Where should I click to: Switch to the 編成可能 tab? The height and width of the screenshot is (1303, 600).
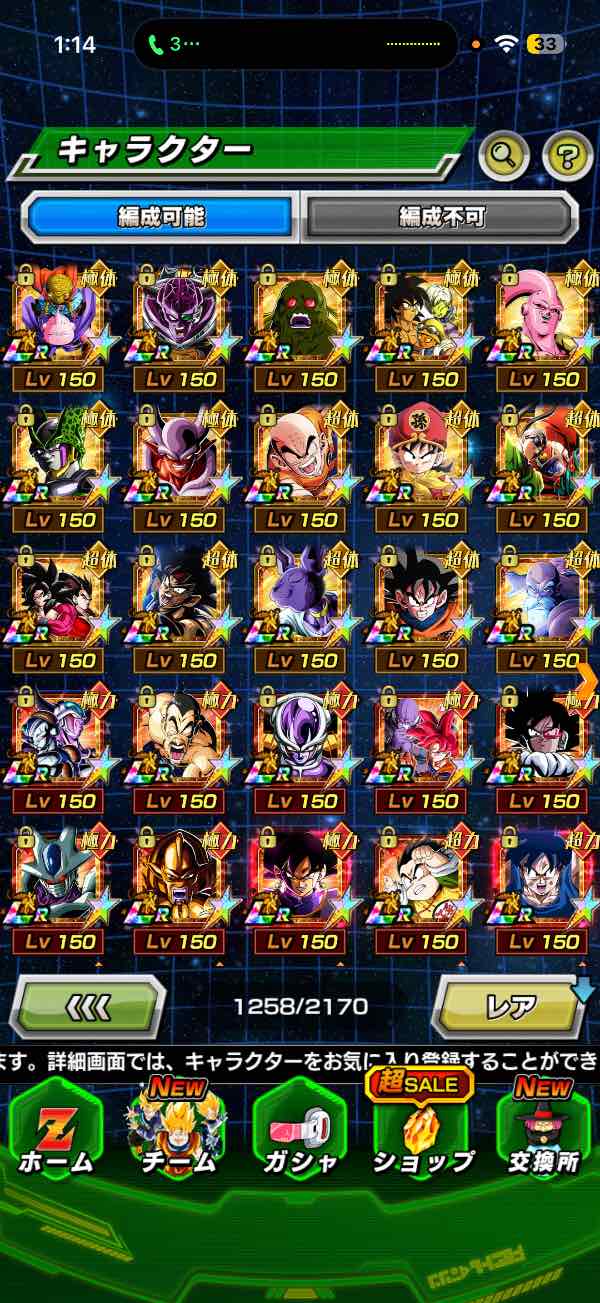click(x=161, y=216)
